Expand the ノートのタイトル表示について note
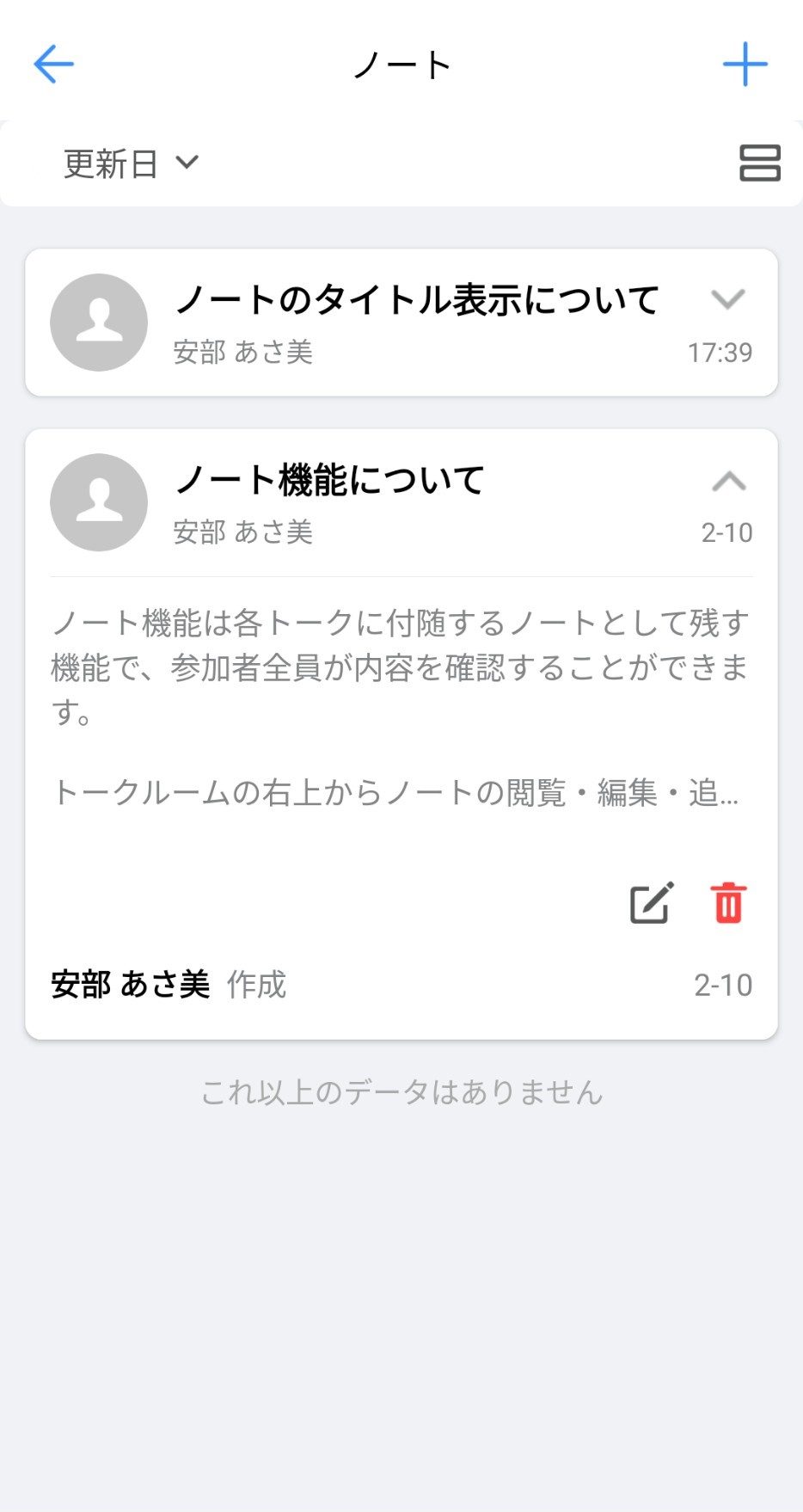The image size is (803, 1512). (728, 299)
